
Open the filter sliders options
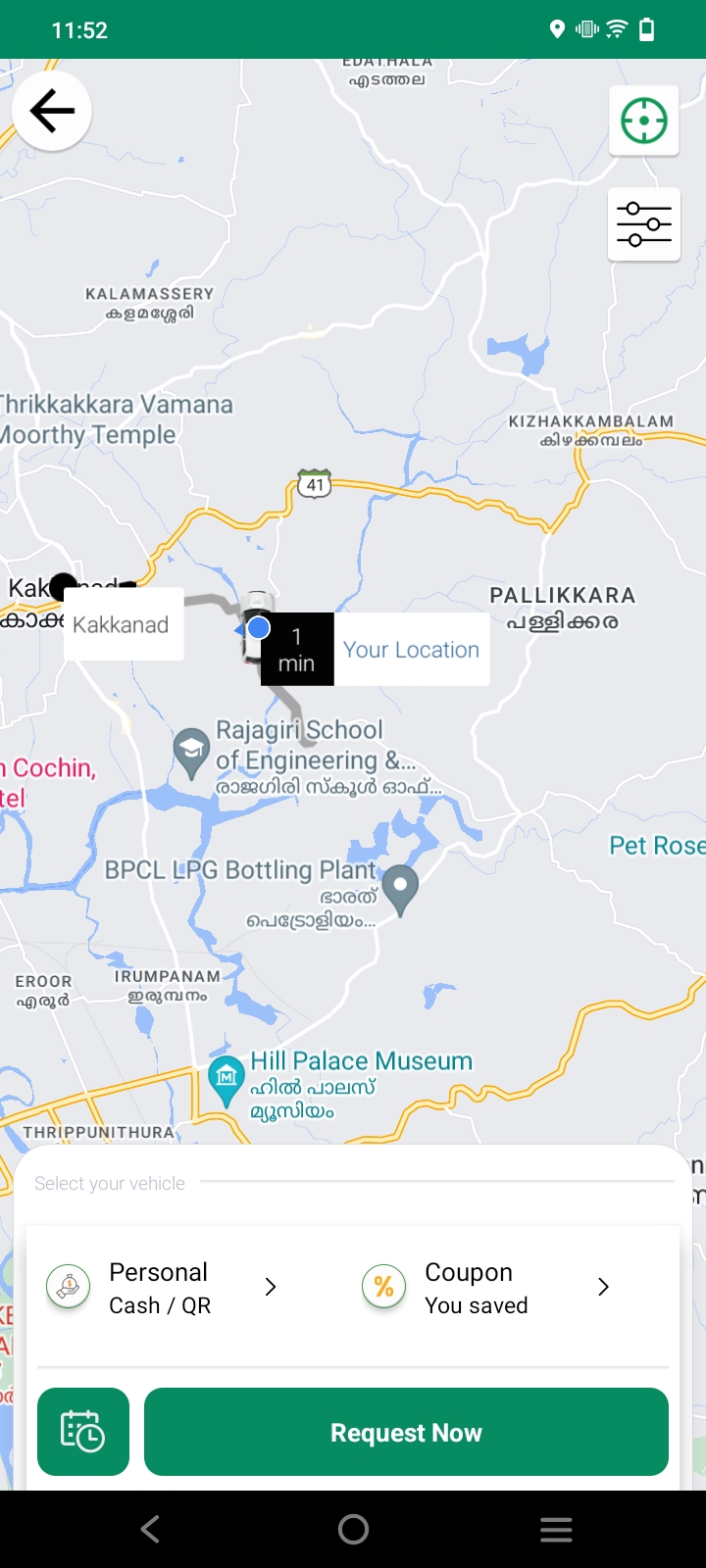click(x=644, y=224)
